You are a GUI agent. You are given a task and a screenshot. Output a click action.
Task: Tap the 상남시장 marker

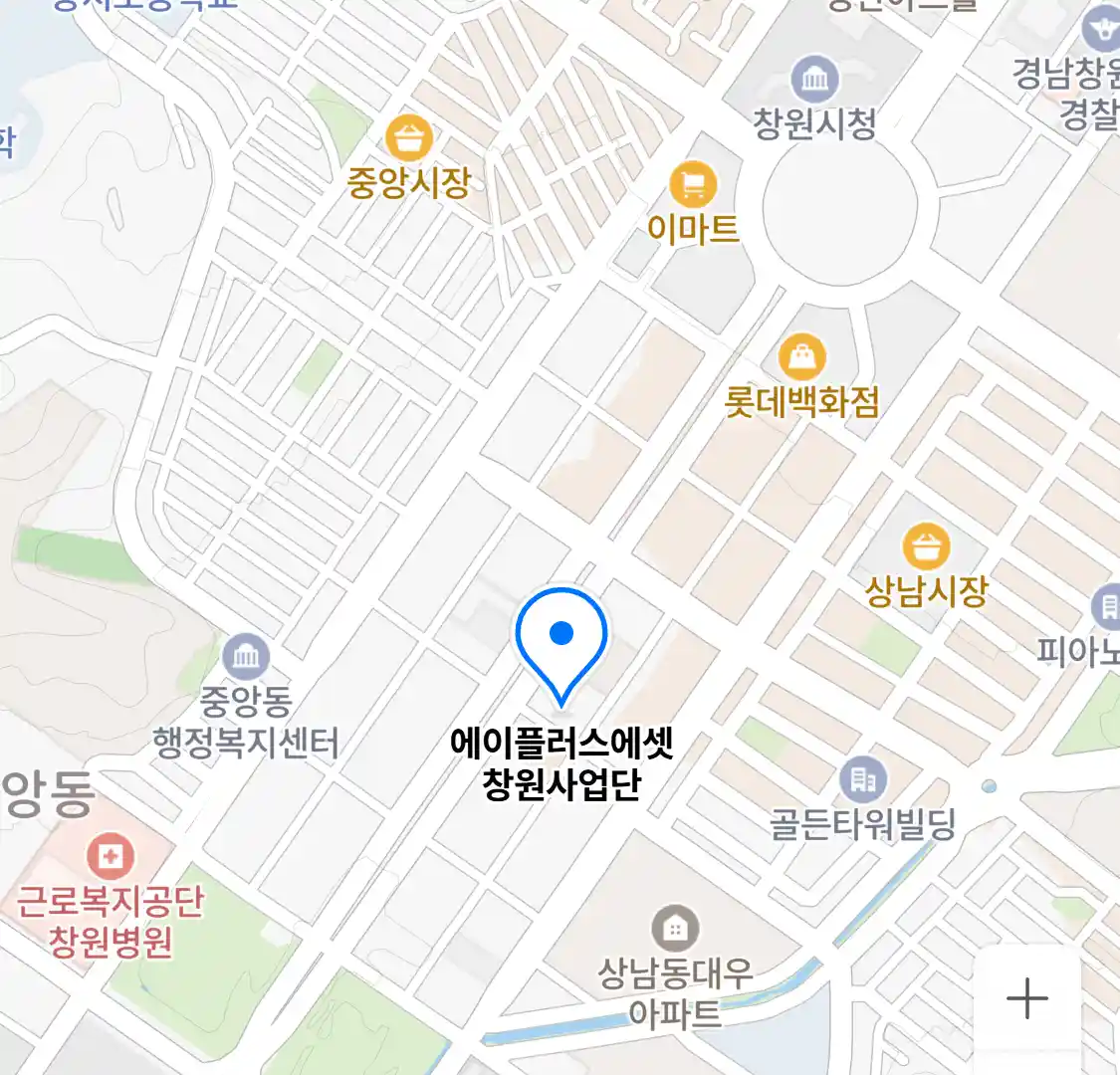[x=926, y=546]
